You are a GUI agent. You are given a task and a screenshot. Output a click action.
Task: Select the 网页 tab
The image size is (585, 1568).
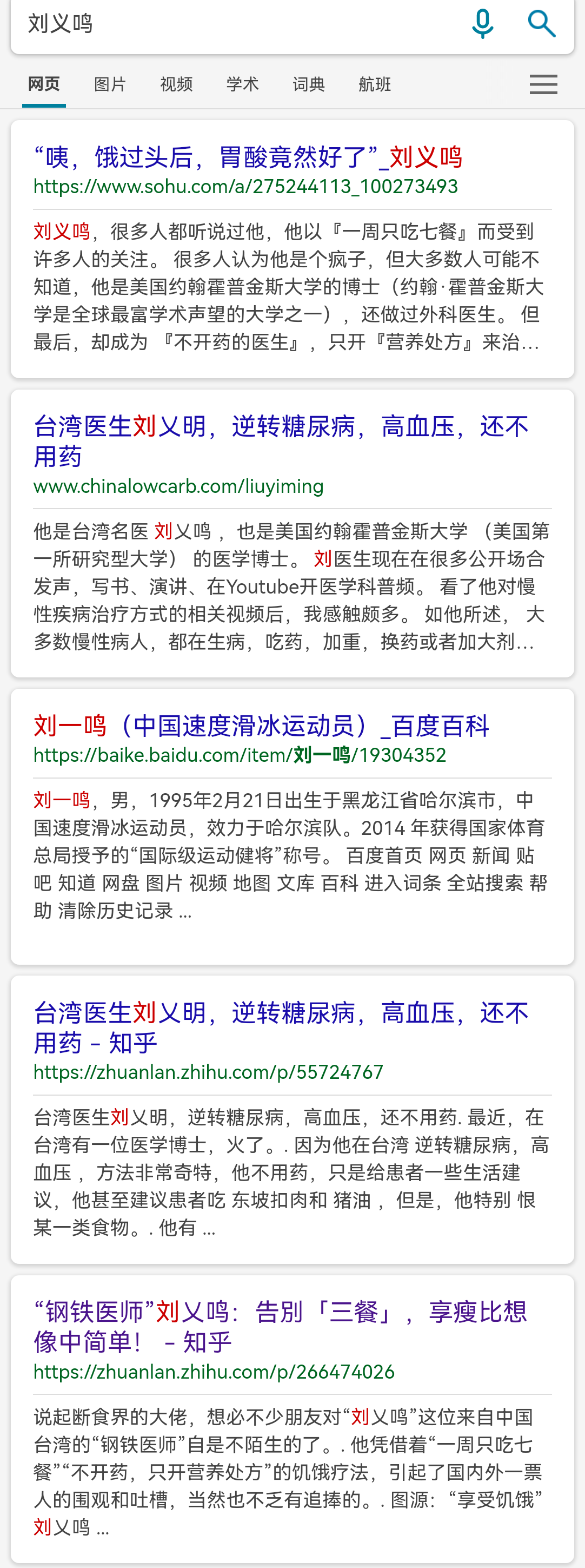pos(44,84)
